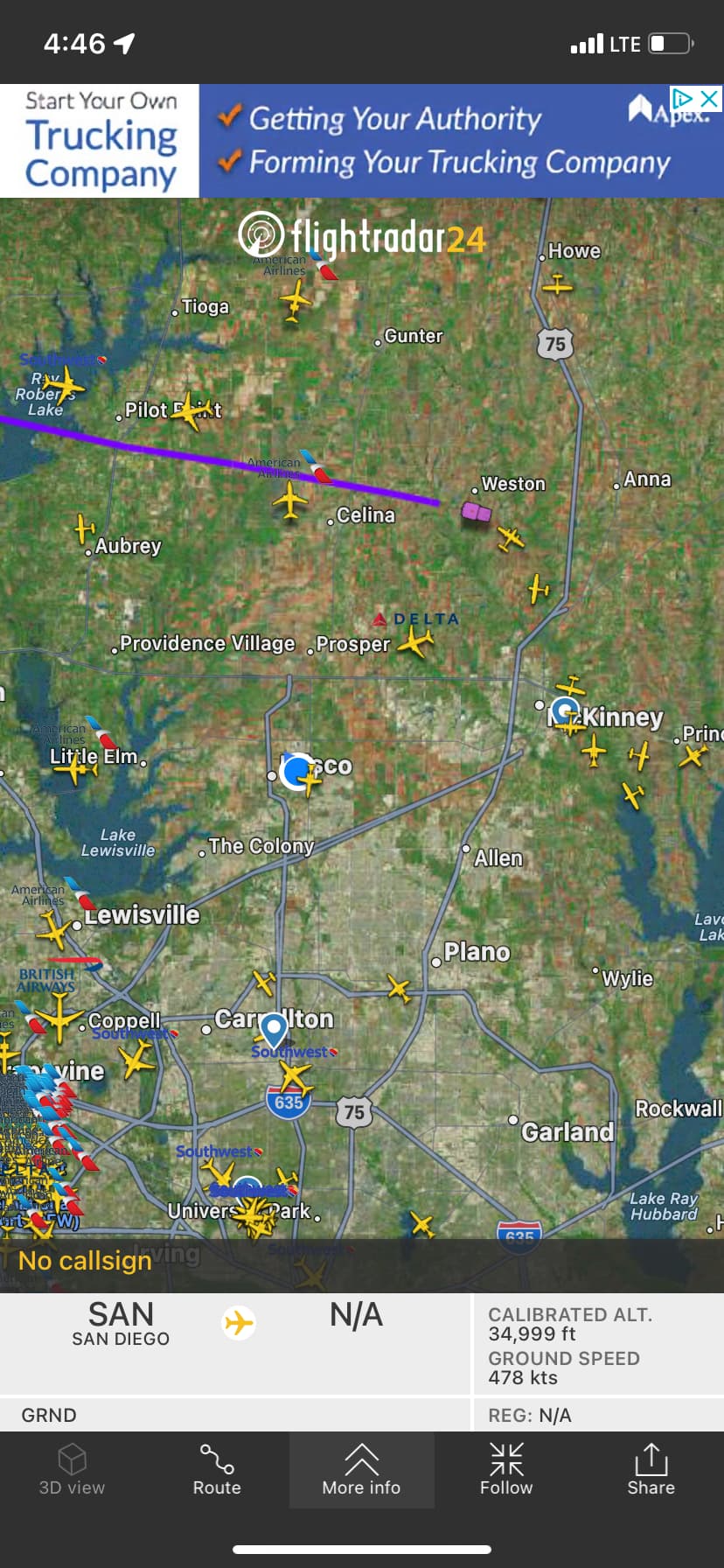Select the American Airlines plane near Celina
The image size is (724, 1568).
point(290,501)
